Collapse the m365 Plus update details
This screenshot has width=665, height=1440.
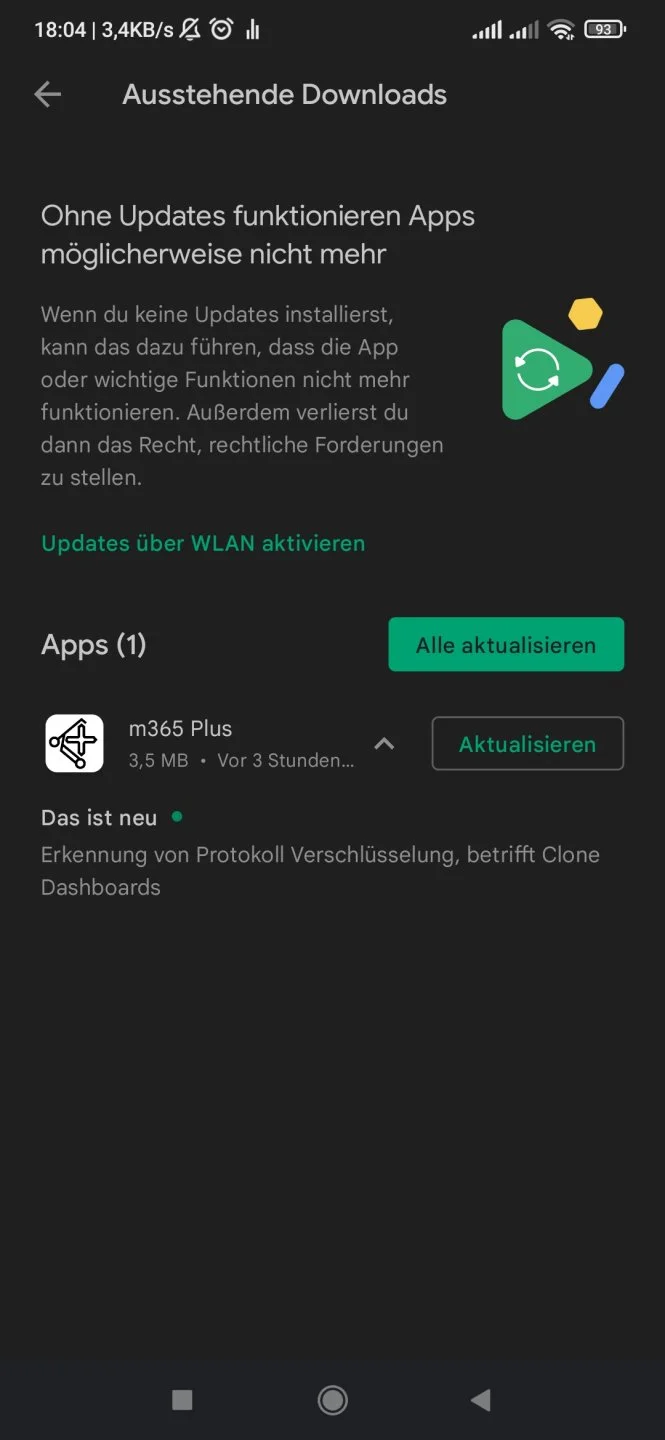click(x=384, y=744)
